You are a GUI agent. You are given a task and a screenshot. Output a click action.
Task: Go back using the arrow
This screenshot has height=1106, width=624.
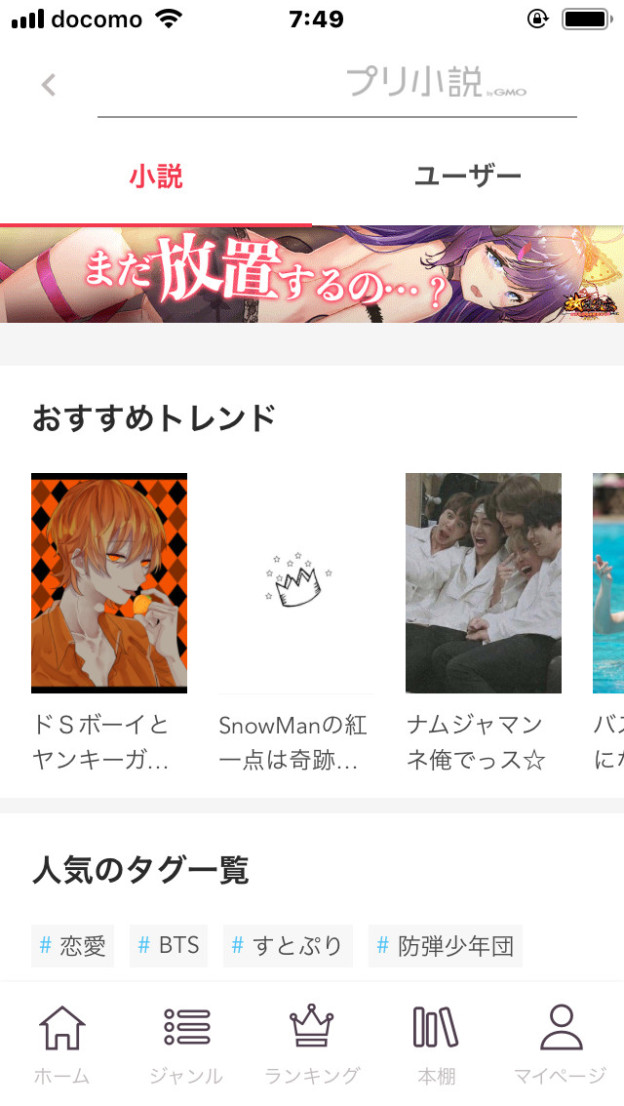(48, 85)
